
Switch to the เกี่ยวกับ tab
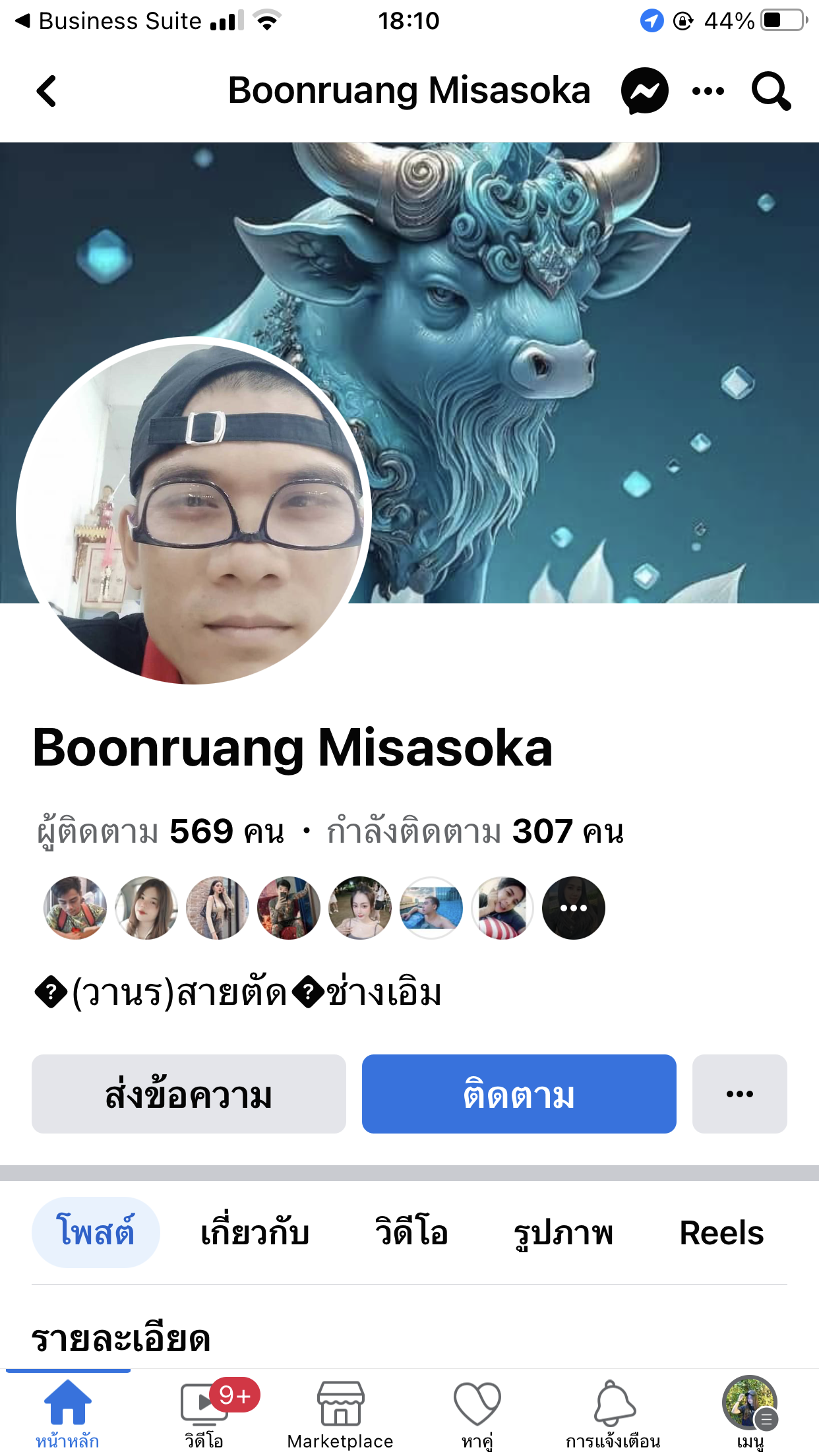(x=255, y=1232)
